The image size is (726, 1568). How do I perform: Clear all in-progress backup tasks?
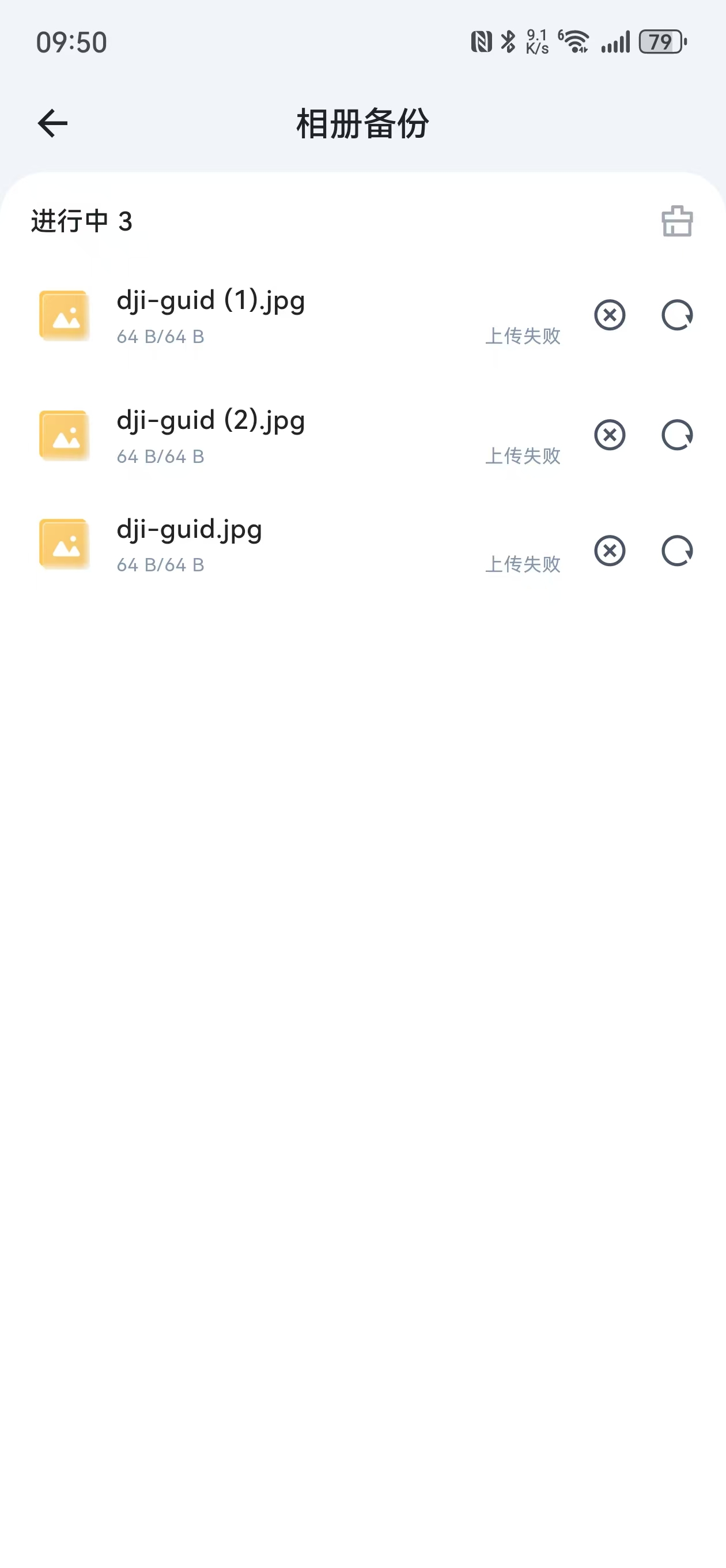point(676,221)
